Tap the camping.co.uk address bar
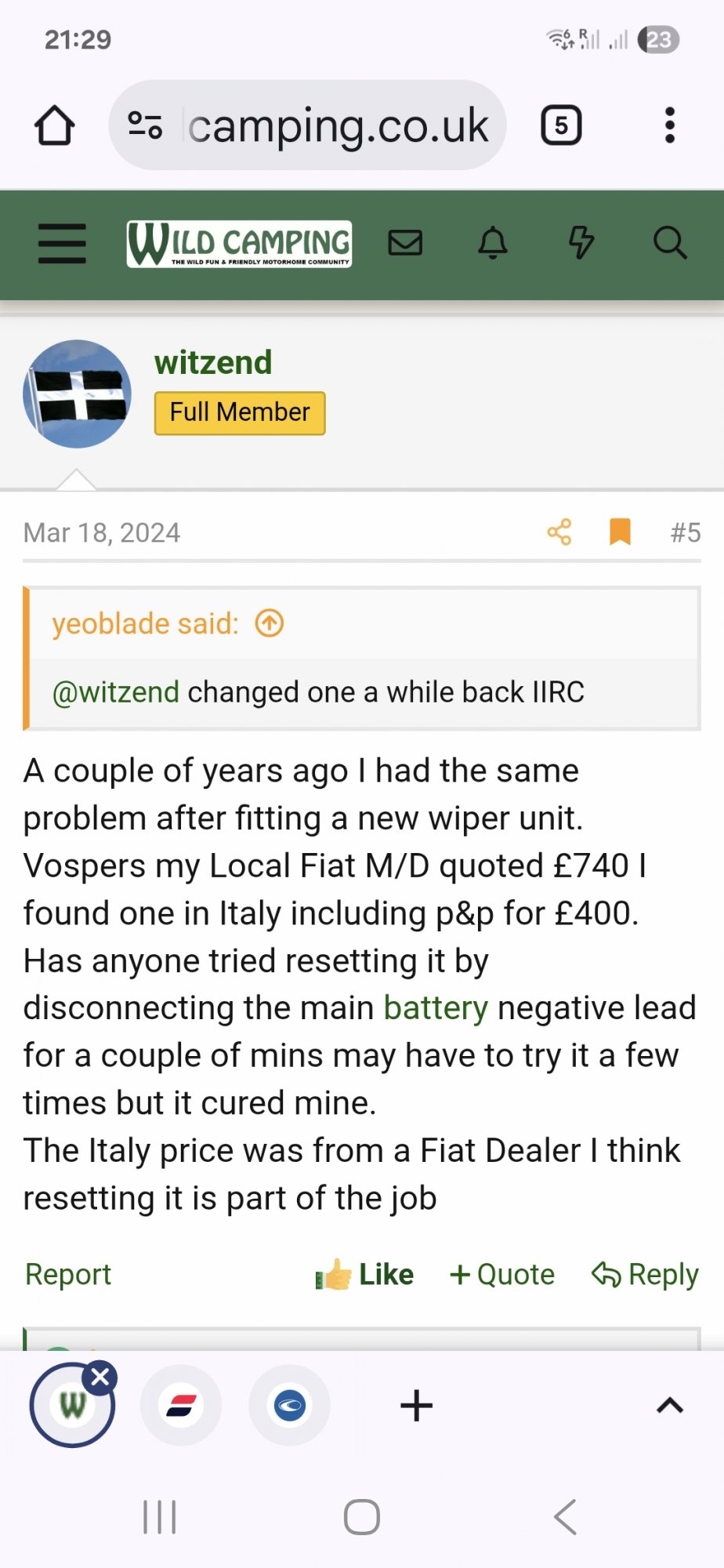The image size is (724, 1568). click(337, 125)
